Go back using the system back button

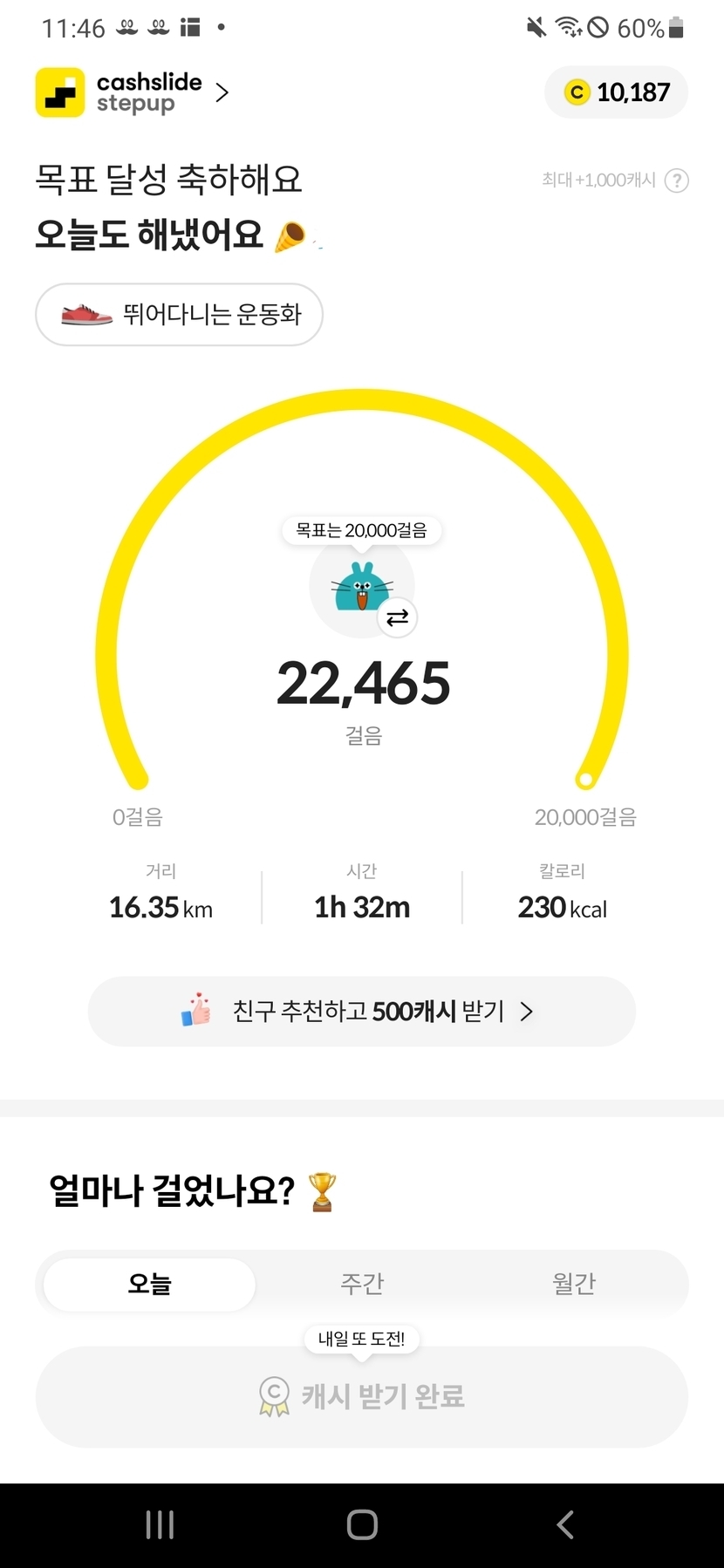[x=565, y=1524]
